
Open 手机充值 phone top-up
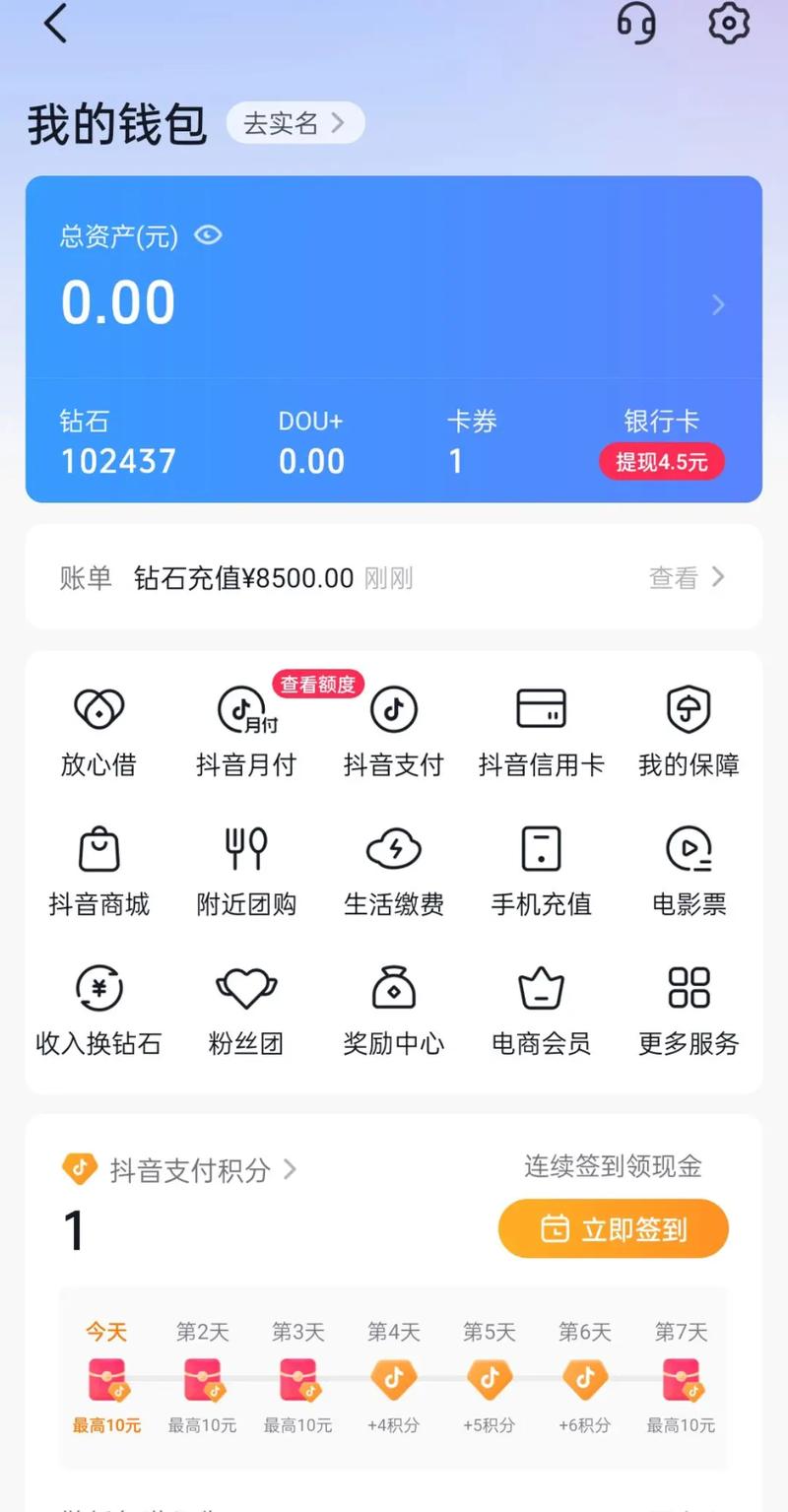[x=541, y=870]
